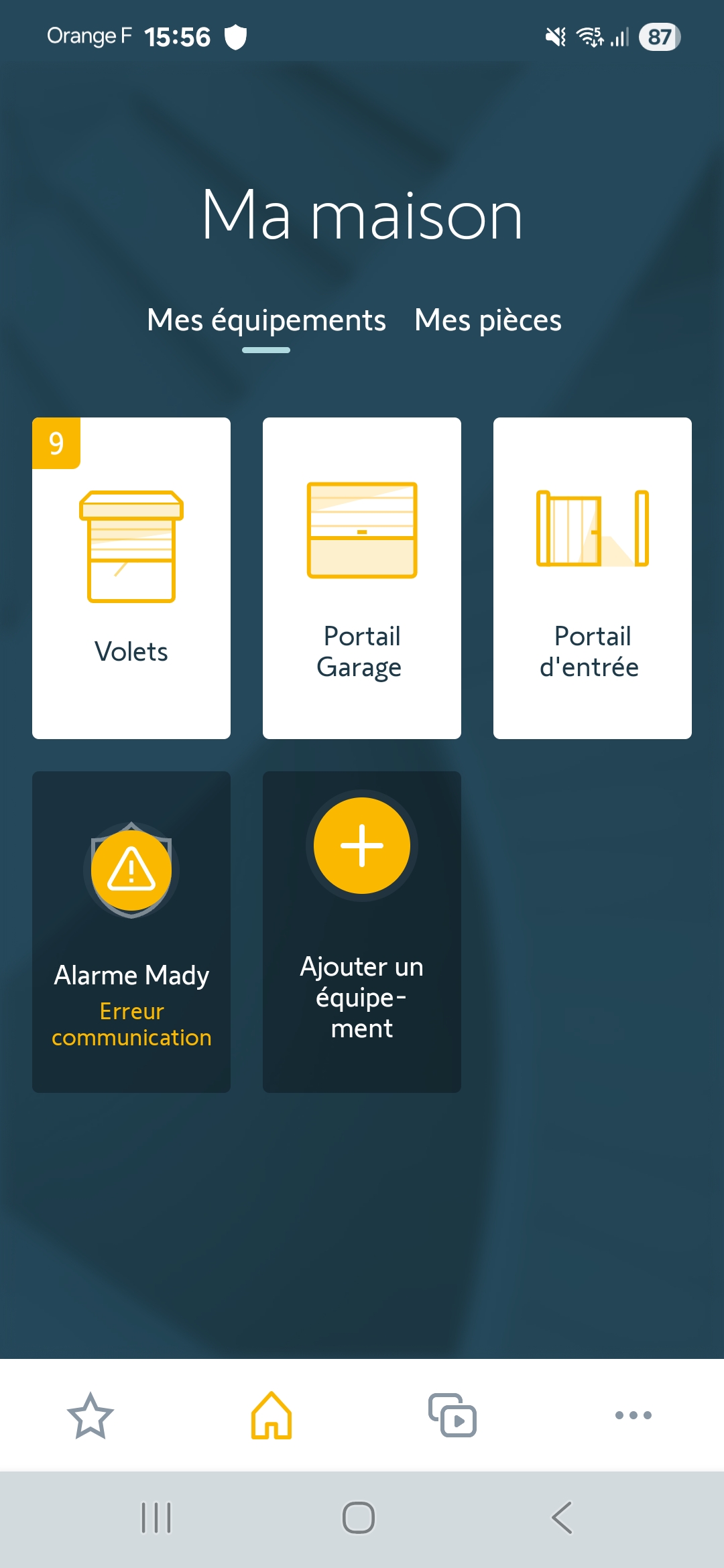This screenshot has height=1568, width=724.
Task: Go to favorites via star icon
Action: point(90,1415)
